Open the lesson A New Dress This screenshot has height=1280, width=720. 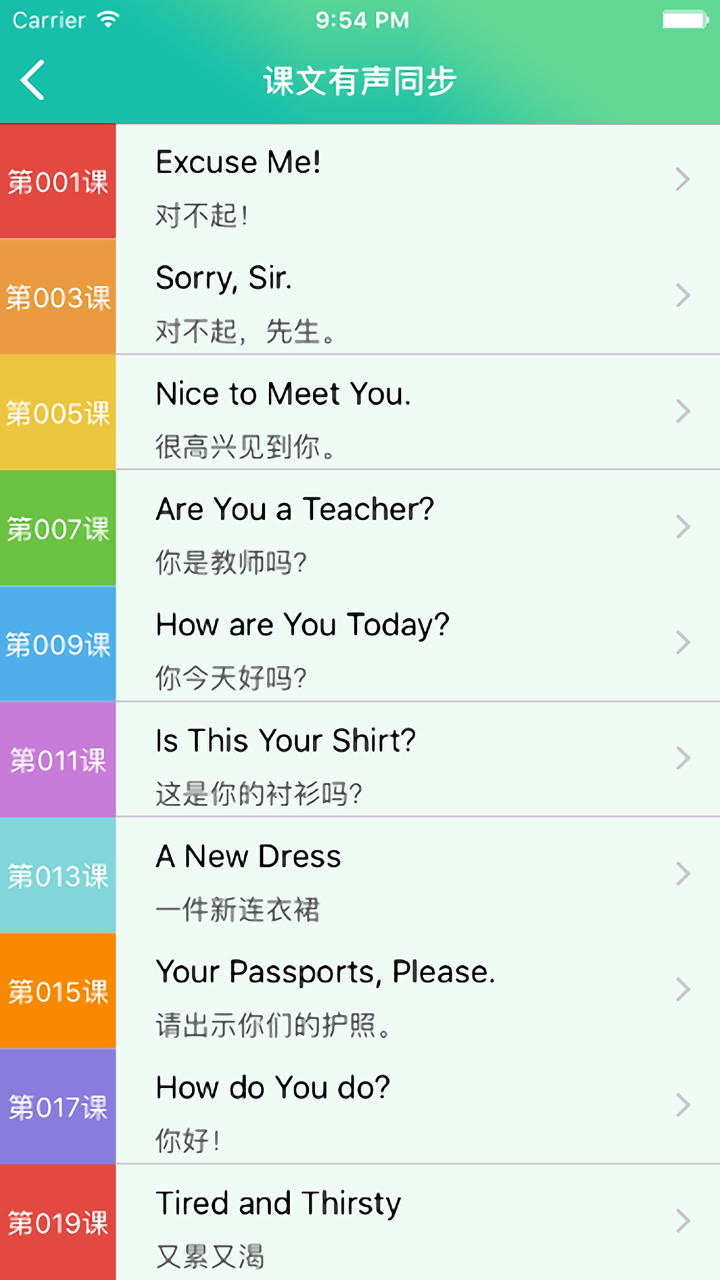(x=400, y=874)
